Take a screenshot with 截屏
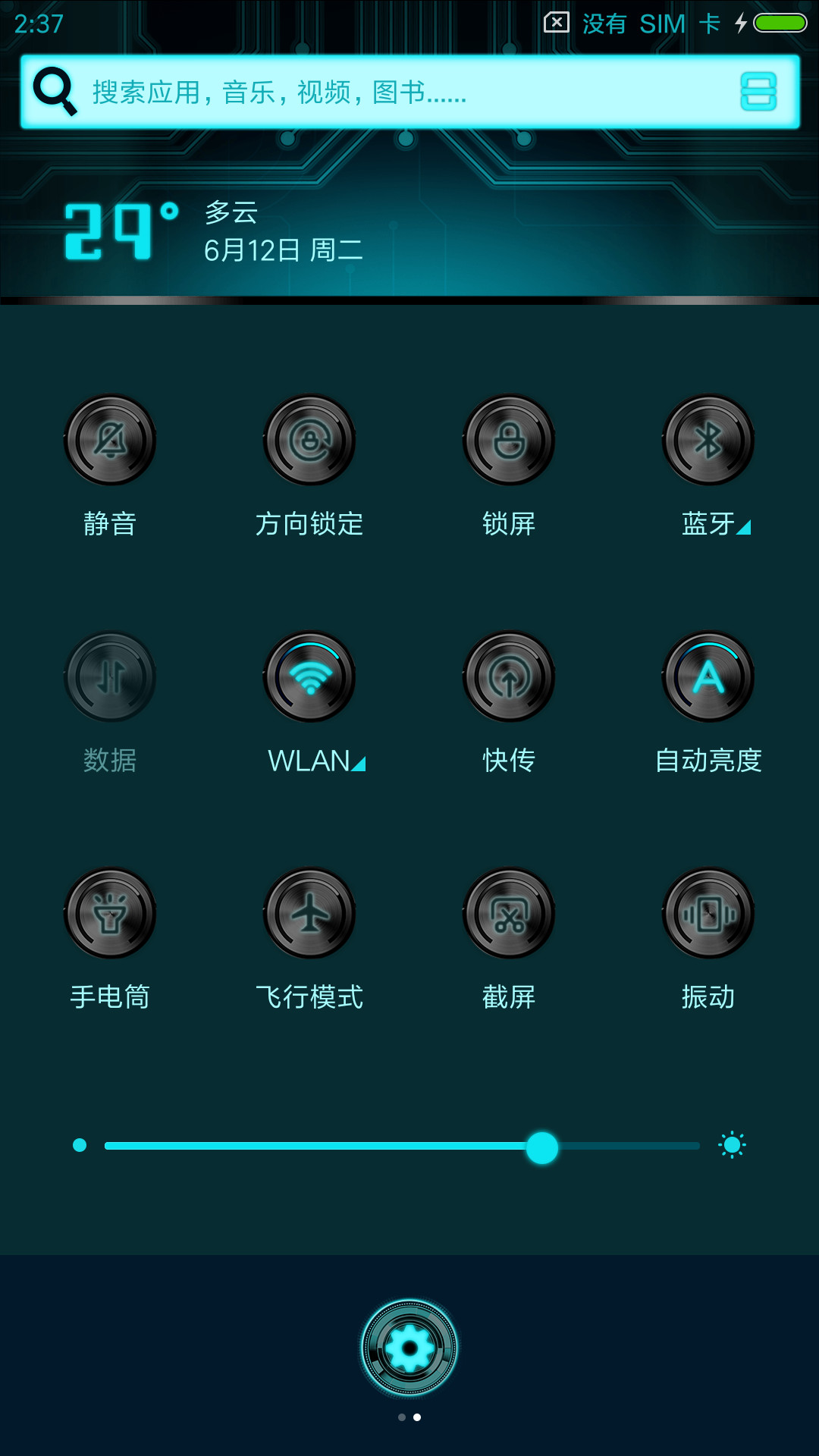The image size is (819, 1456). coord(509,914)
